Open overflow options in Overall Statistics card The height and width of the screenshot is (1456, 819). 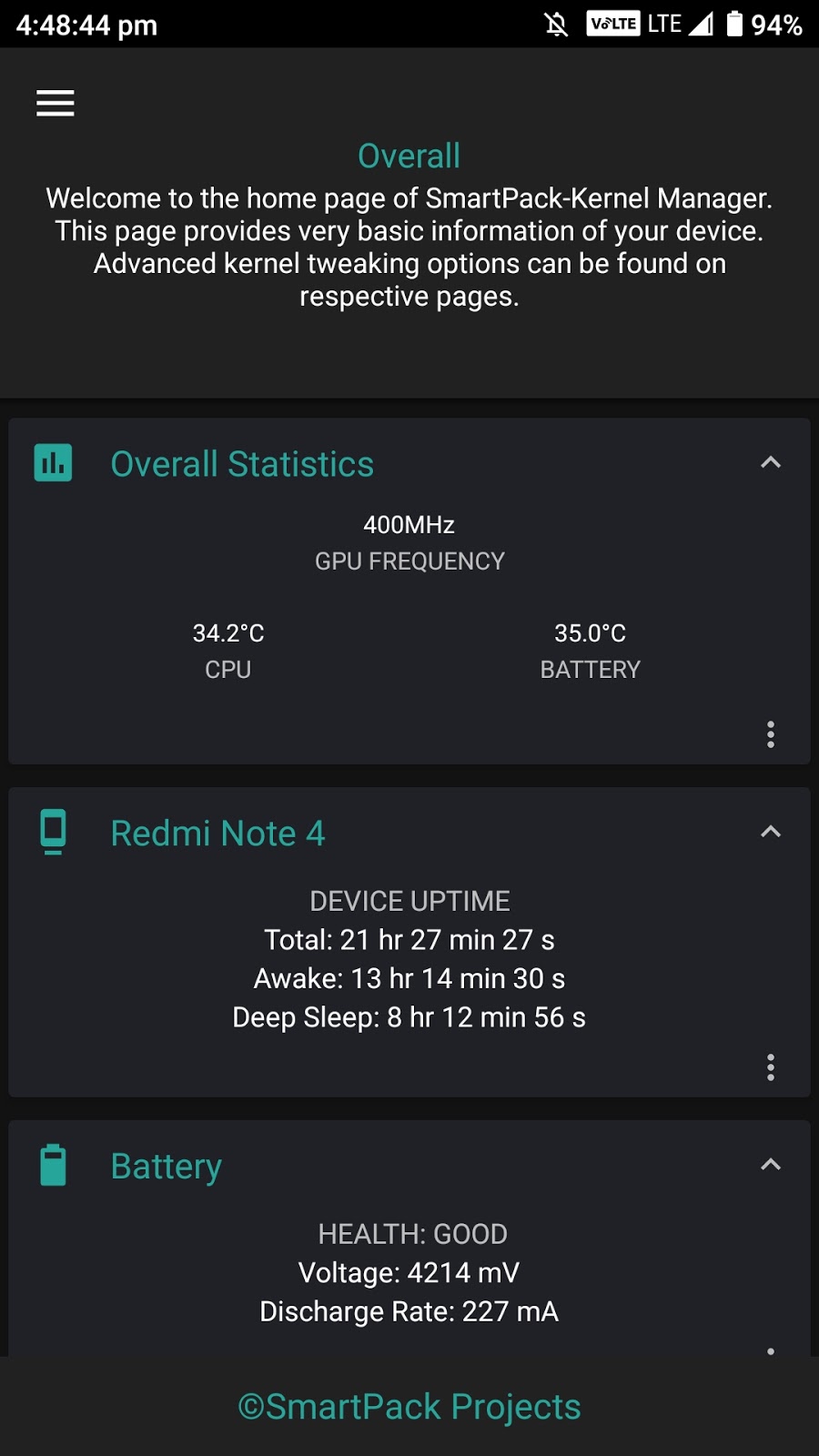(x=770, y=734)
